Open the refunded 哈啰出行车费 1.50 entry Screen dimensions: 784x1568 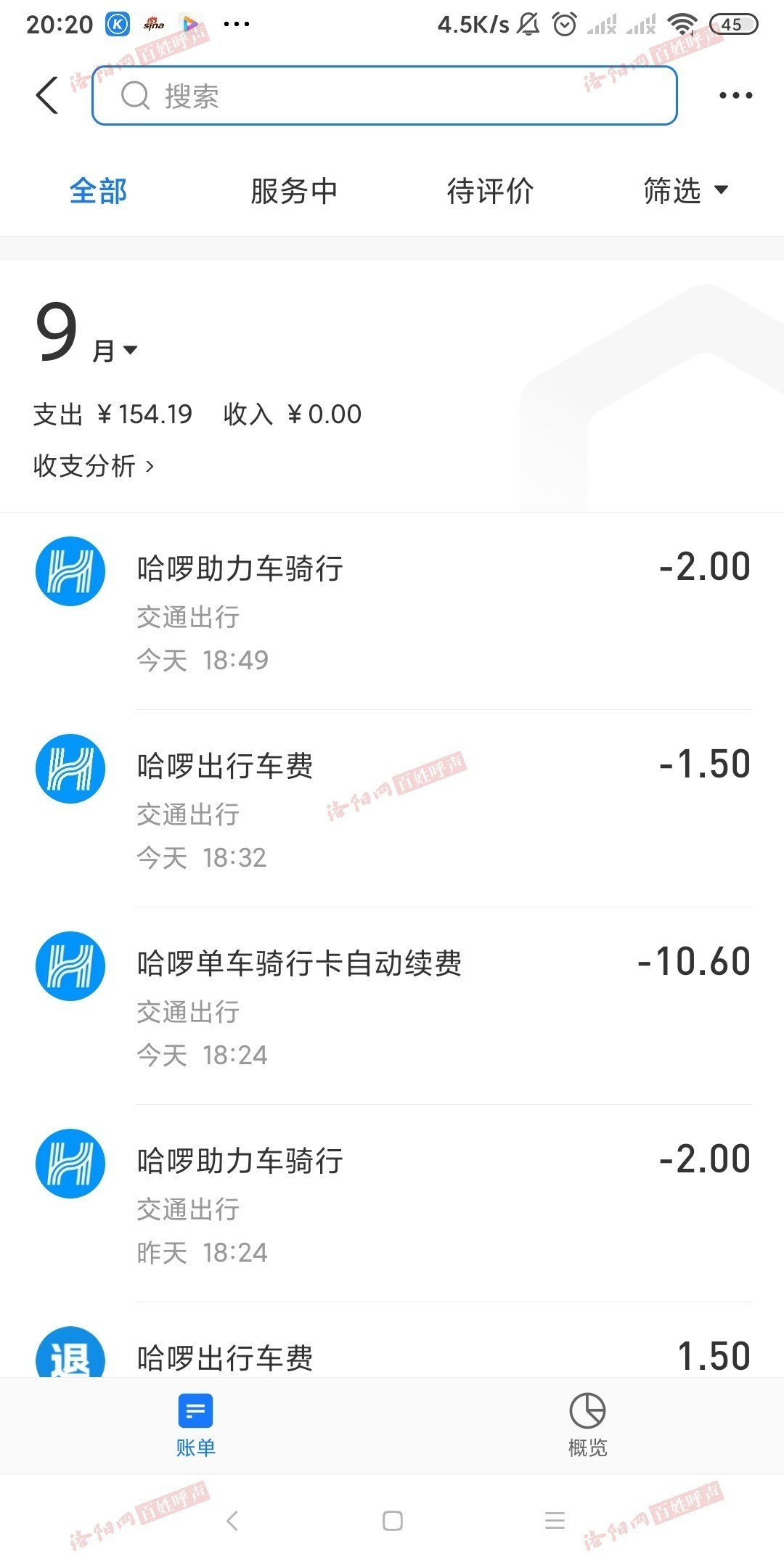[x=392, y=1341]
